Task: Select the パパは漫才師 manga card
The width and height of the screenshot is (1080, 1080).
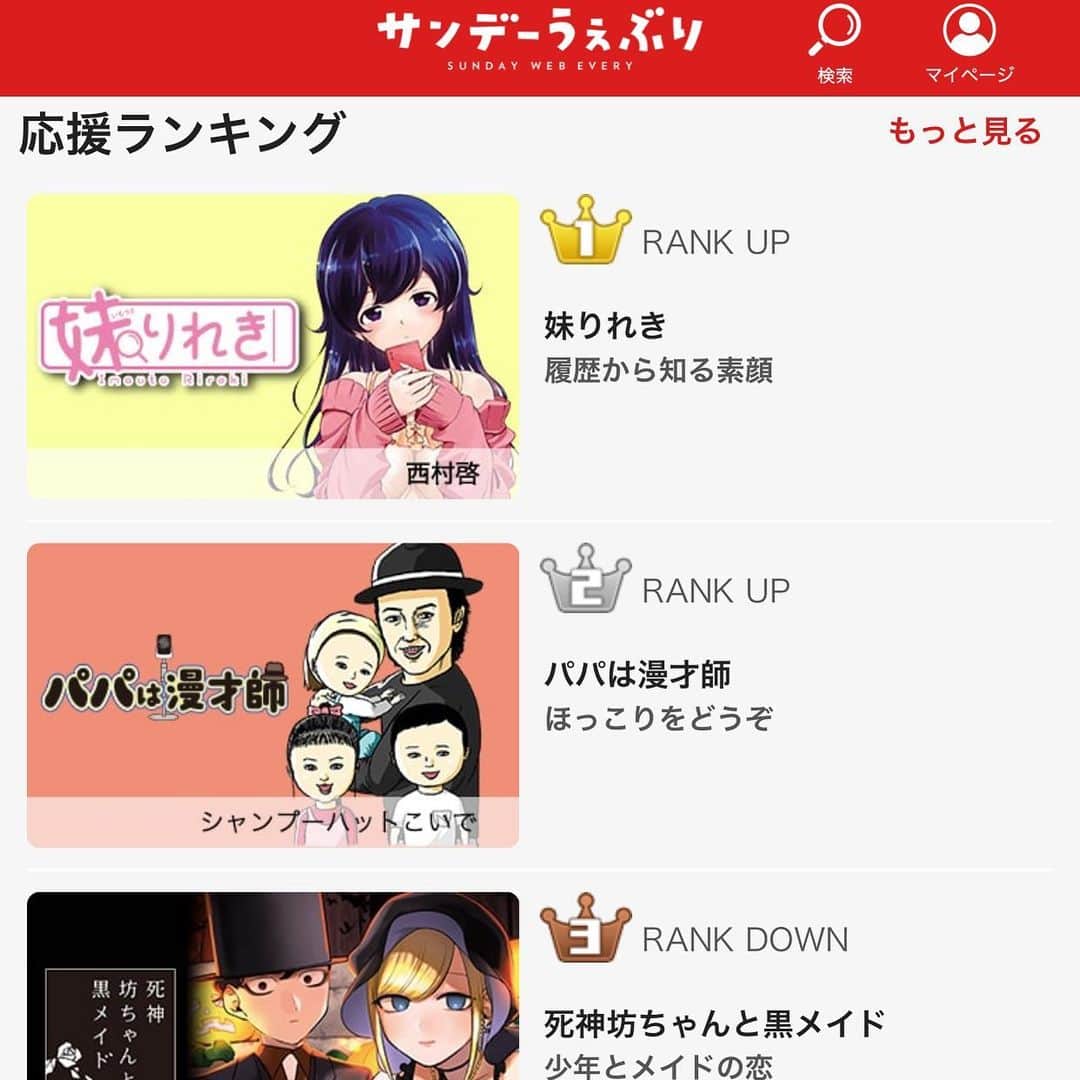Action: (273, 695)
